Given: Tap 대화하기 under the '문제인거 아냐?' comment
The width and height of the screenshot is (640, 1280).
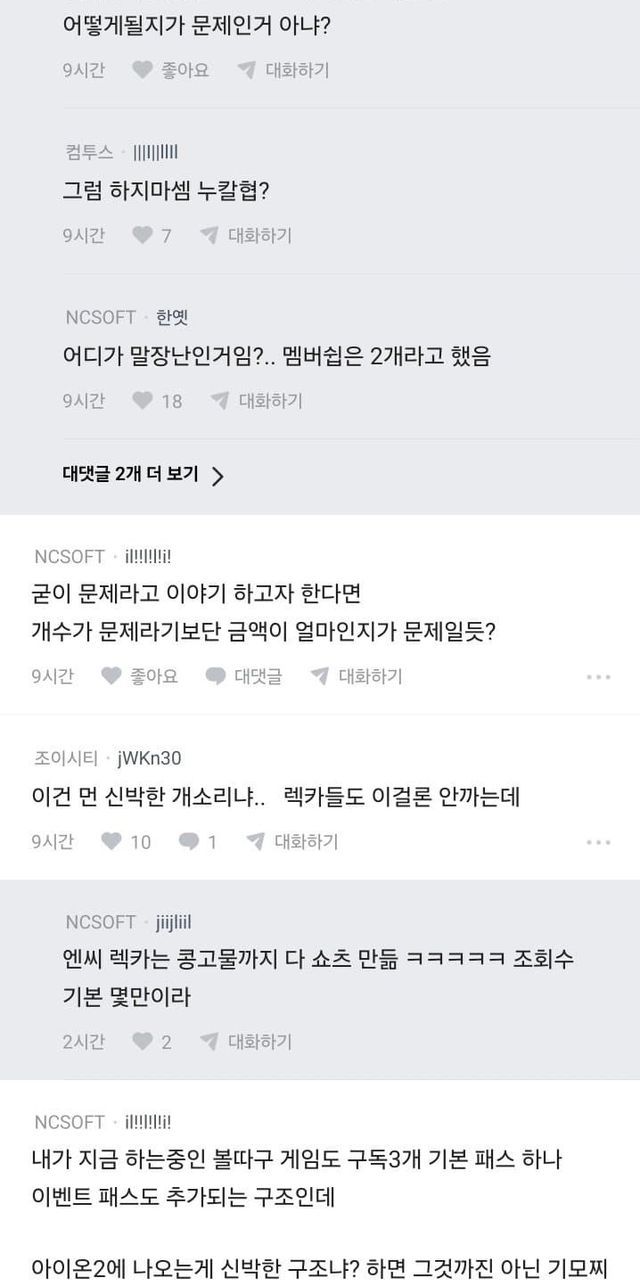Looking at the screenshot, I should click(x=283, y=70).
